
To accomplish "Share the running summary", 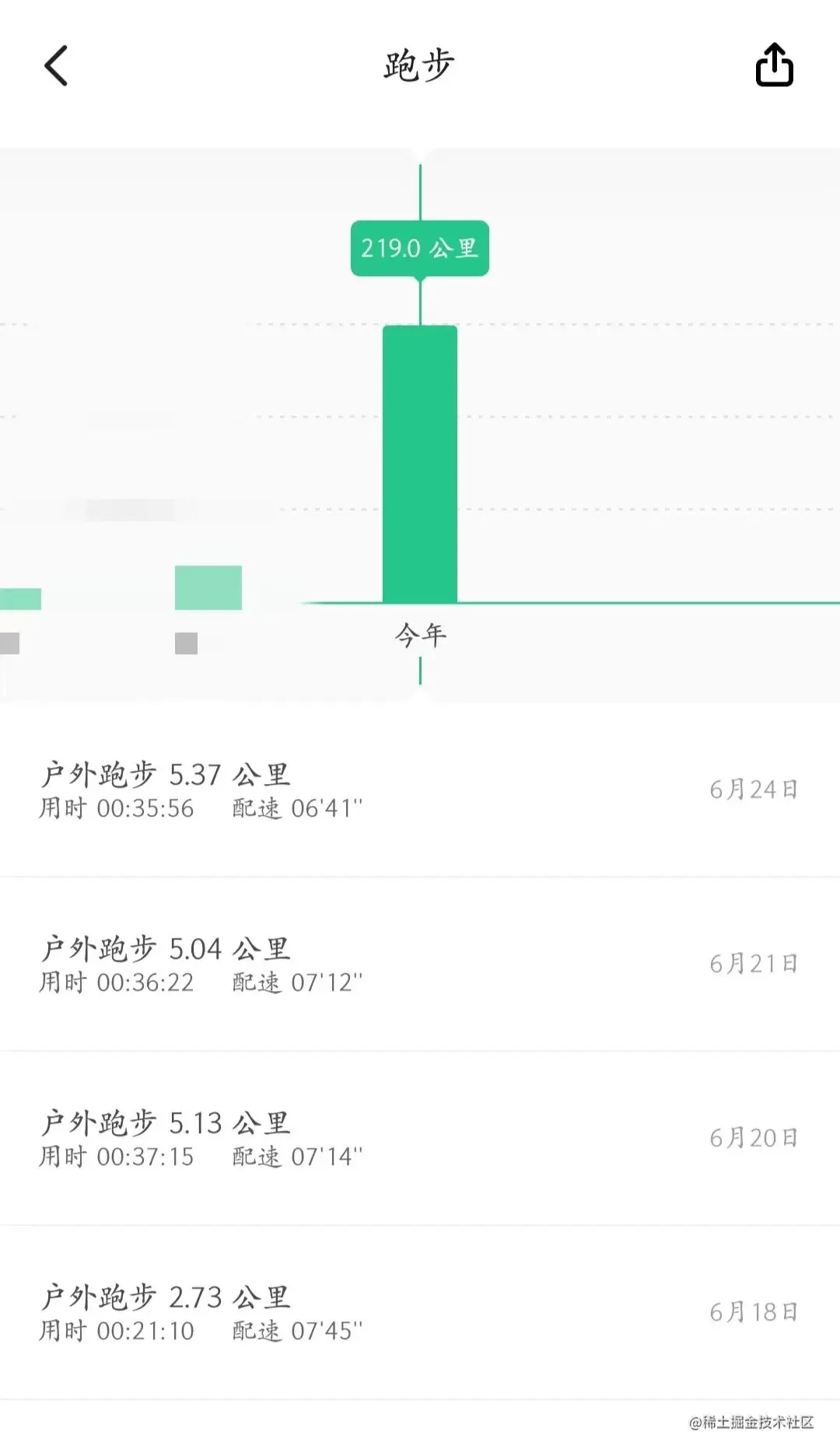I will click(774, 65).
